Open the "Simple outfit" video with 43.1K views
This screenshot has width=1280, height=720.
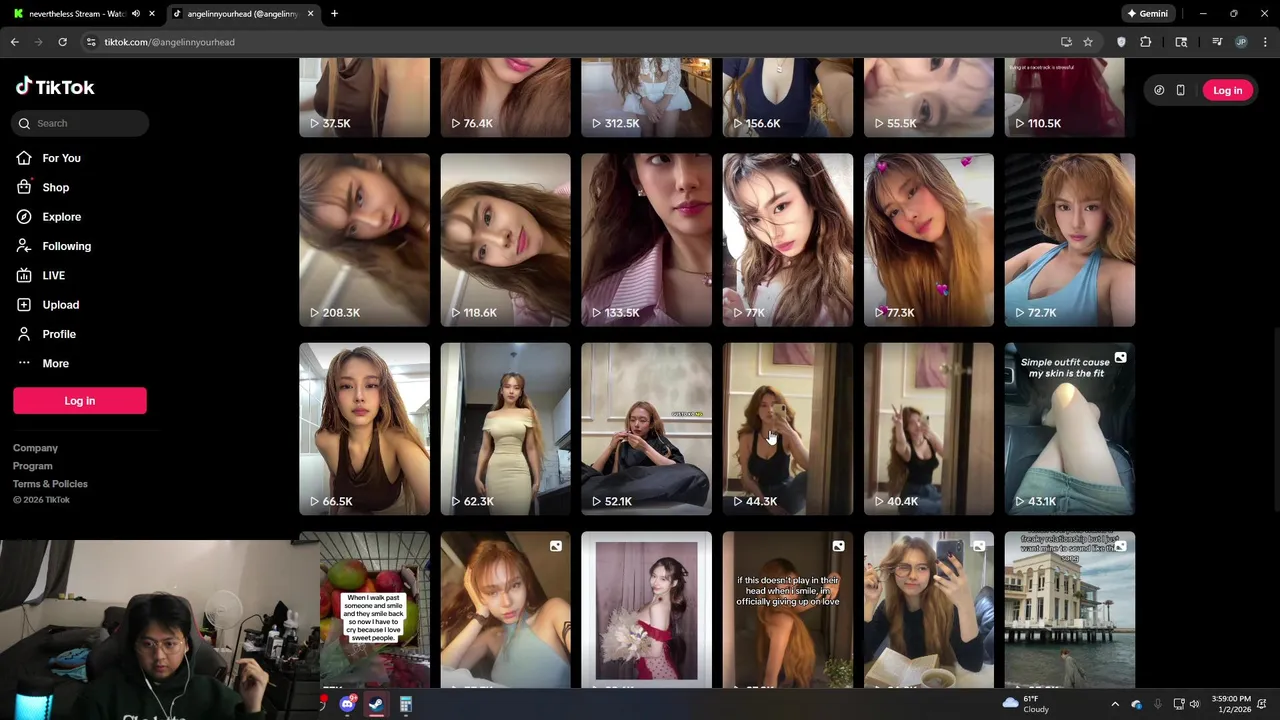[x=1069, y=428]
